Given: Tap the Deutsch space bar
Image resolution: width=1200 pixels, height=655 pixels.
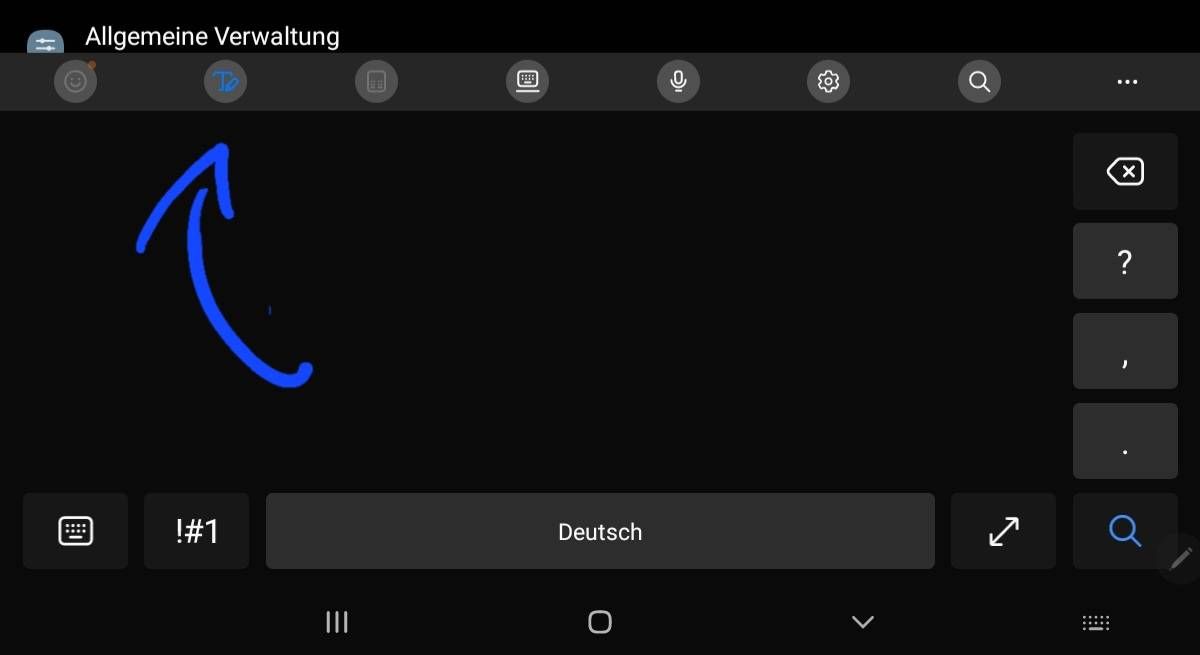Looking at the screenshot, I should (600, 531).
